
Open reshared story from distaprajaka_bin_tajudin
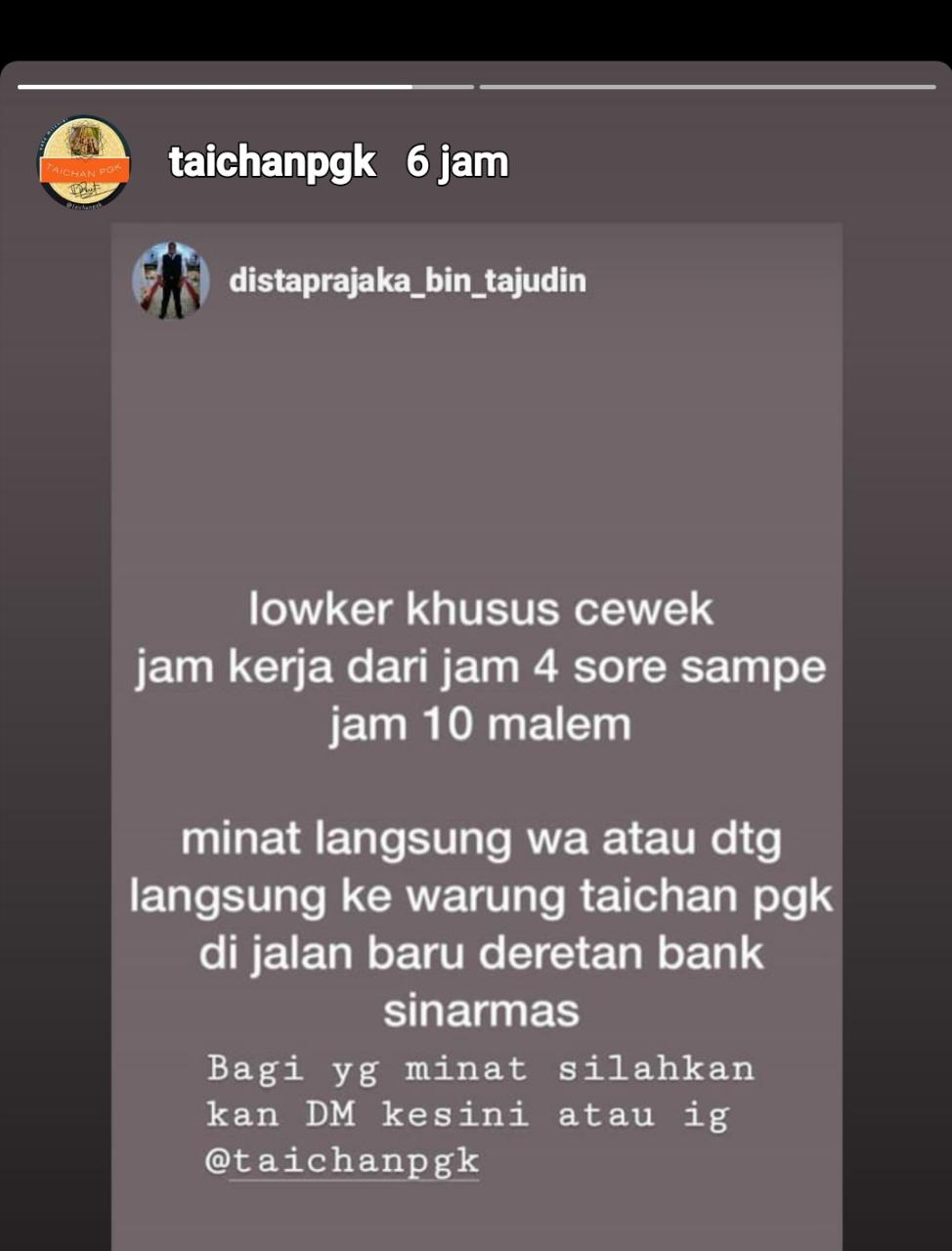point(407,281)
